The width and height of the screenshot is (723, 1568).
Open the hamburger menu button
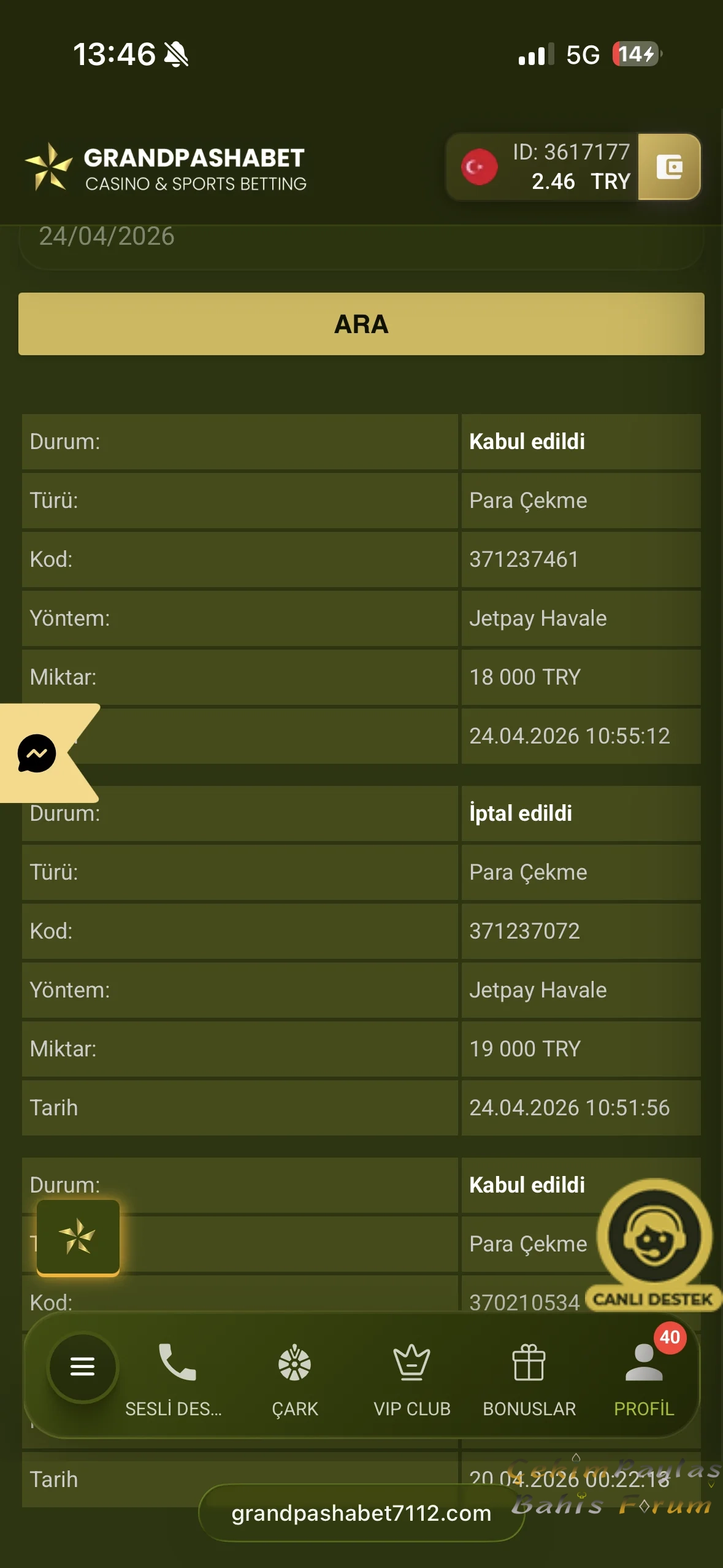(x=83, y=1367)
